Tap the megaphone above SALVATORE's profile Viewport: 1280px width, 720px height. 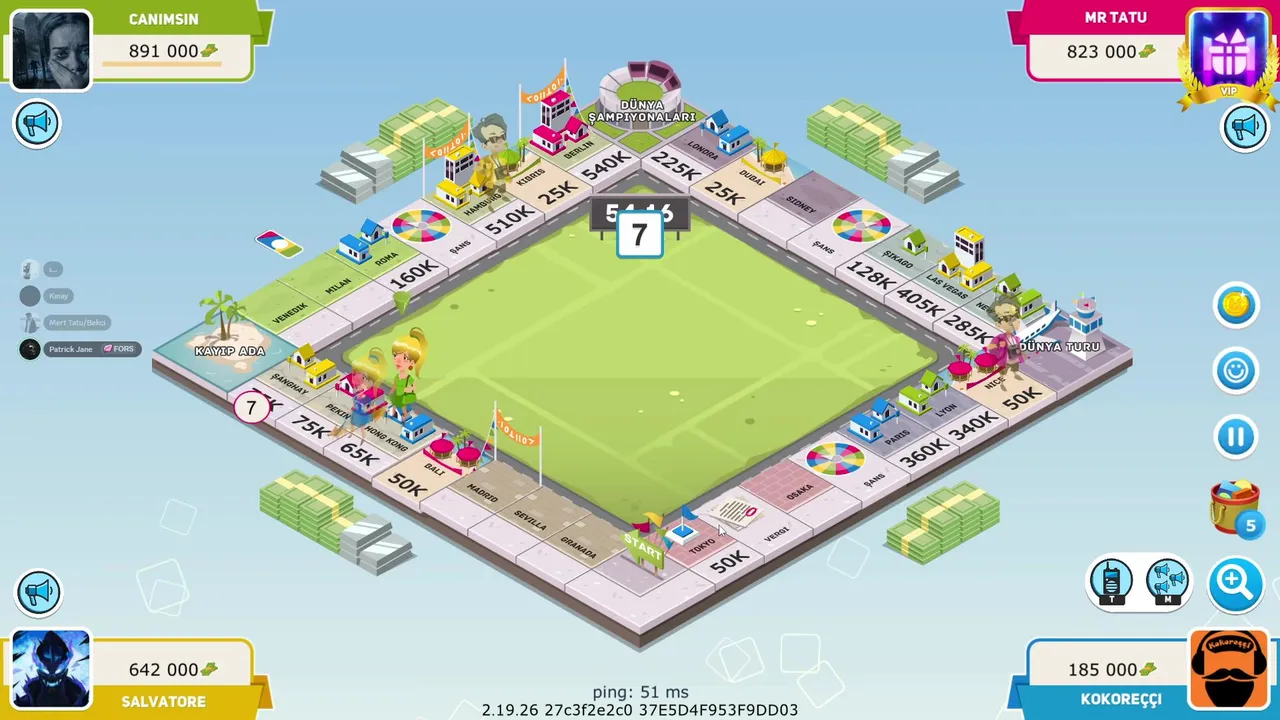tap(38, 592)
